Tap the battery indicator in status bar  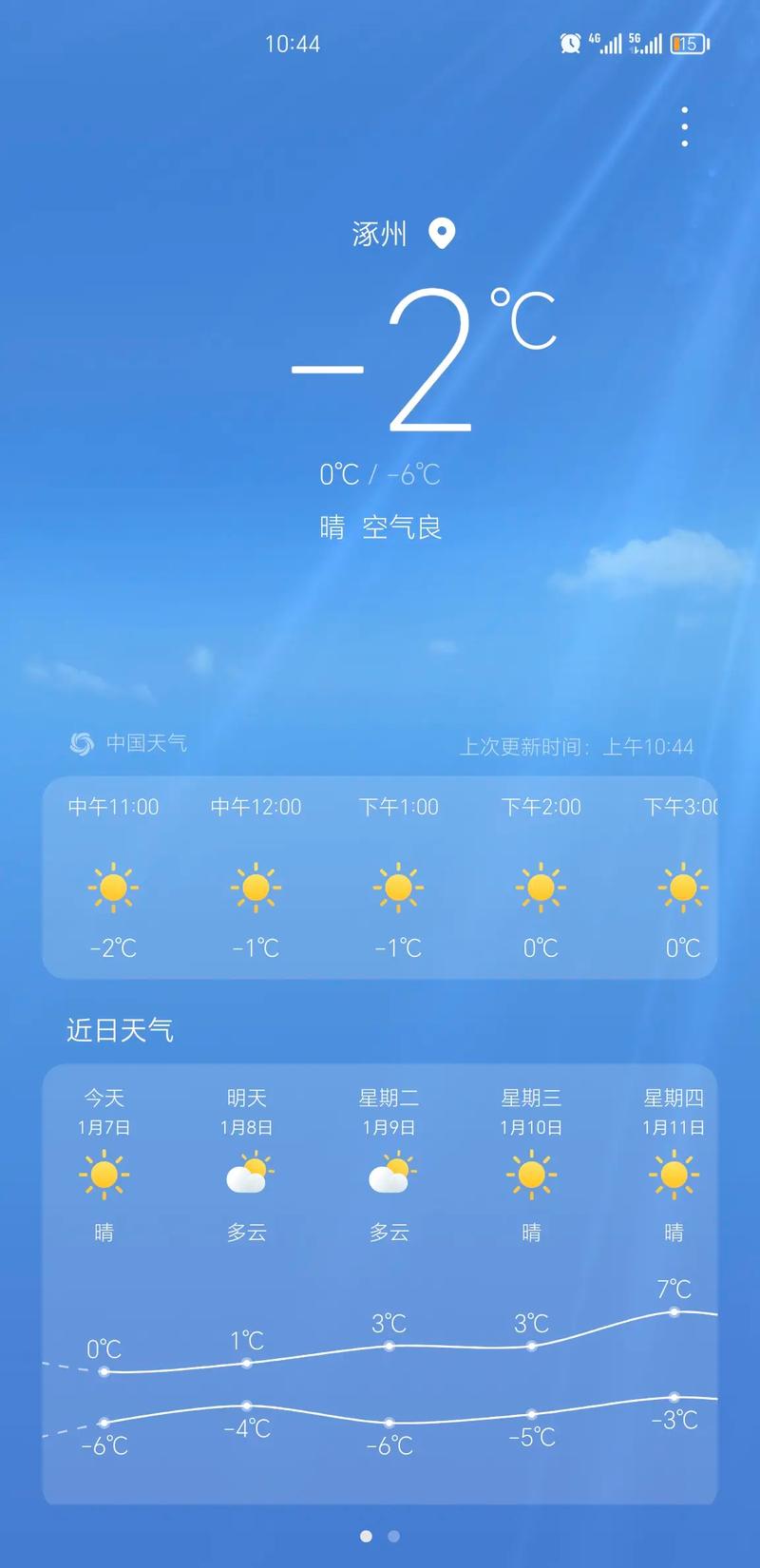pos(689,44)
